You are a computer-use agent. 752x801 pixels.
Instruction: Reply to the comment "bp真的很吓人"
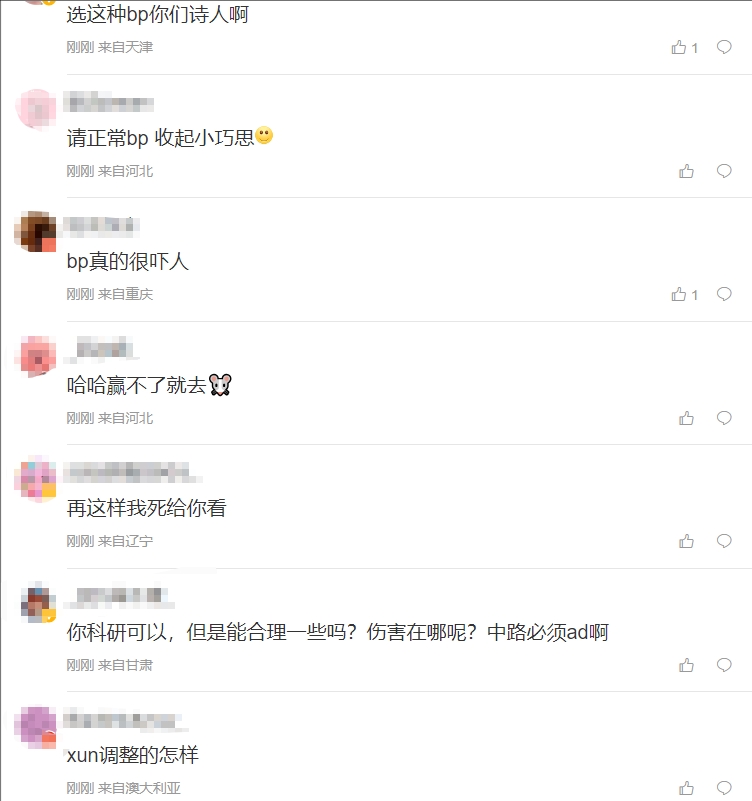point(724,294)
